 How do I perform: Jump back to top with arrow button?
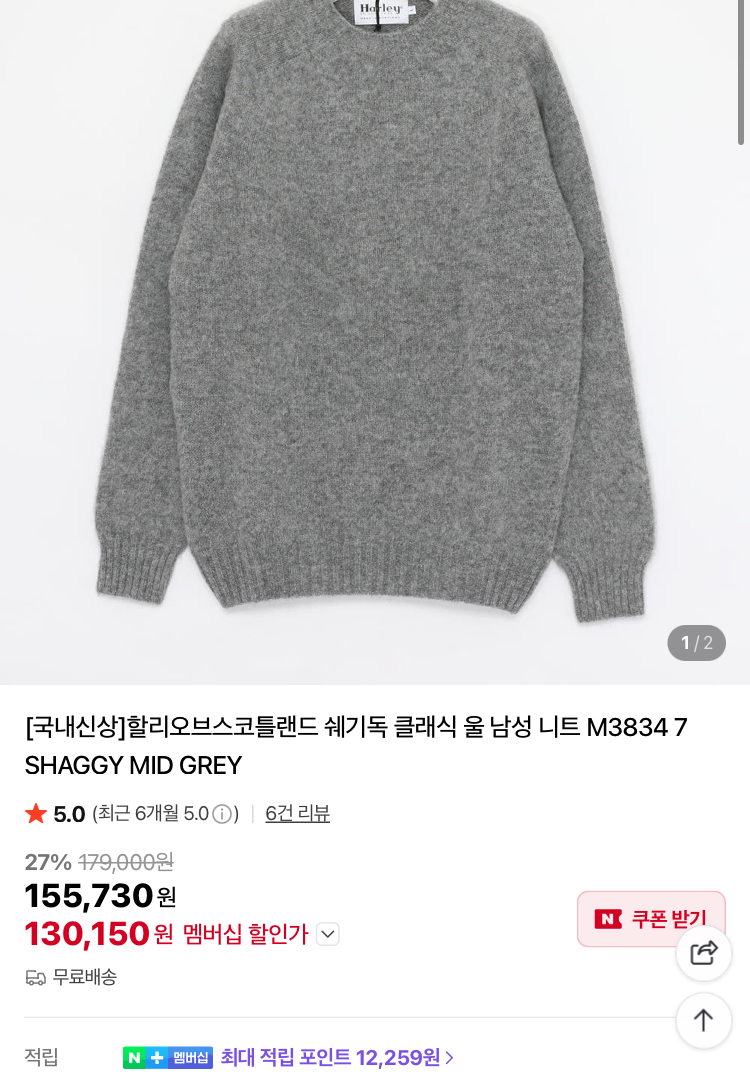pyautogui.click(x=704, y=1020)
